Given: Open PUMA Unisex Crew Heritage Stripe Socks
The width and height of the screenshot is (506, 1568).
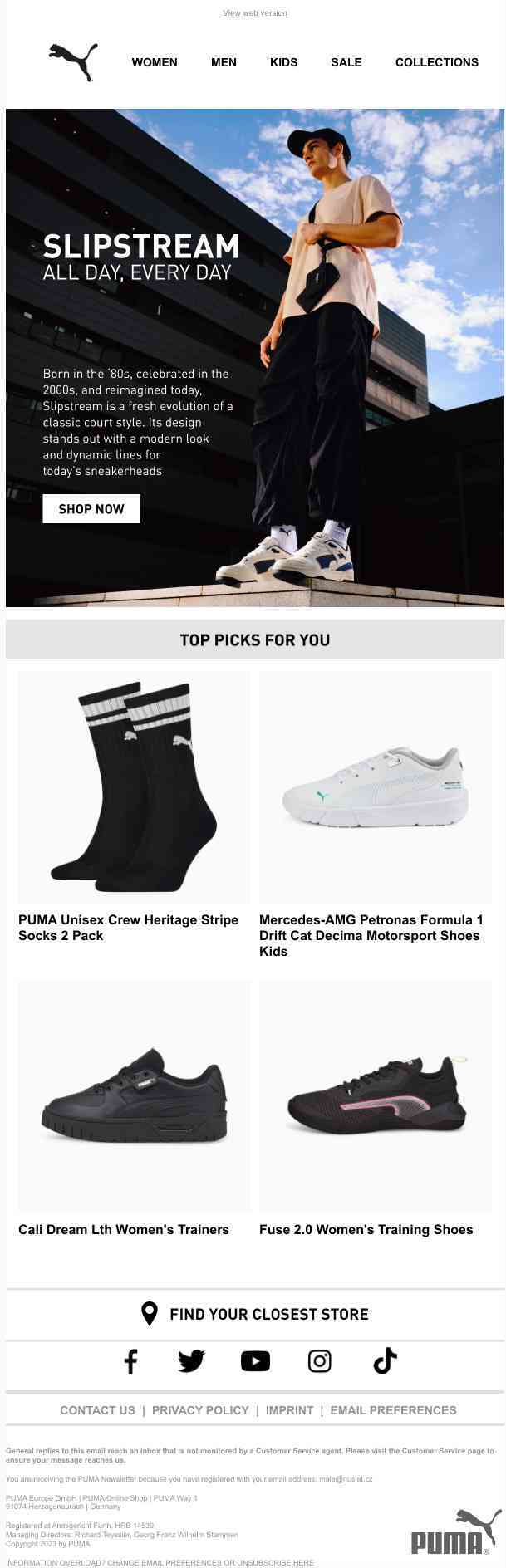Looking at the screenshot, I should pyautogui.click(x=134, y=786).
